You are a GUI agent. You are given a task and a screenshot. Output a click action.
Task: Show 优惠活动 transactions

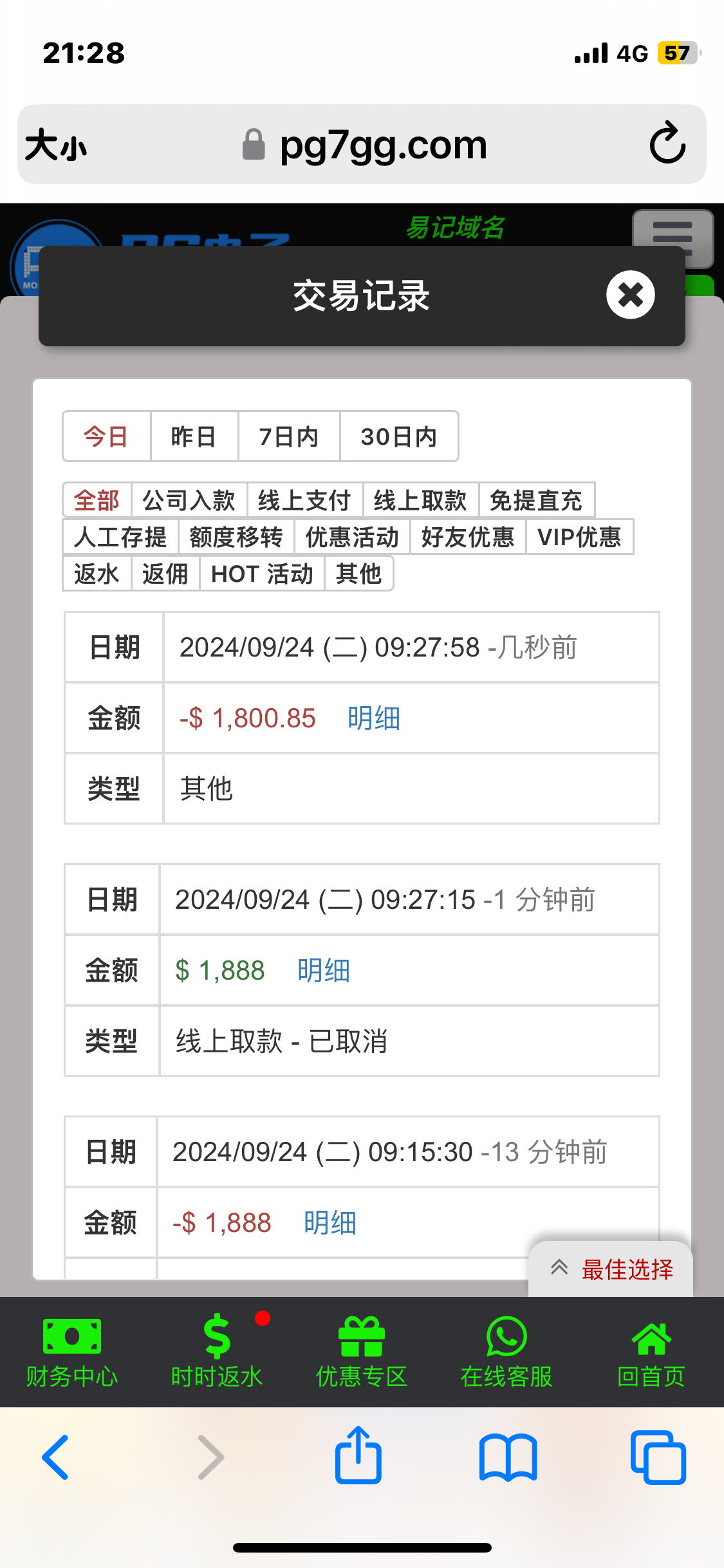click(352, 537)
